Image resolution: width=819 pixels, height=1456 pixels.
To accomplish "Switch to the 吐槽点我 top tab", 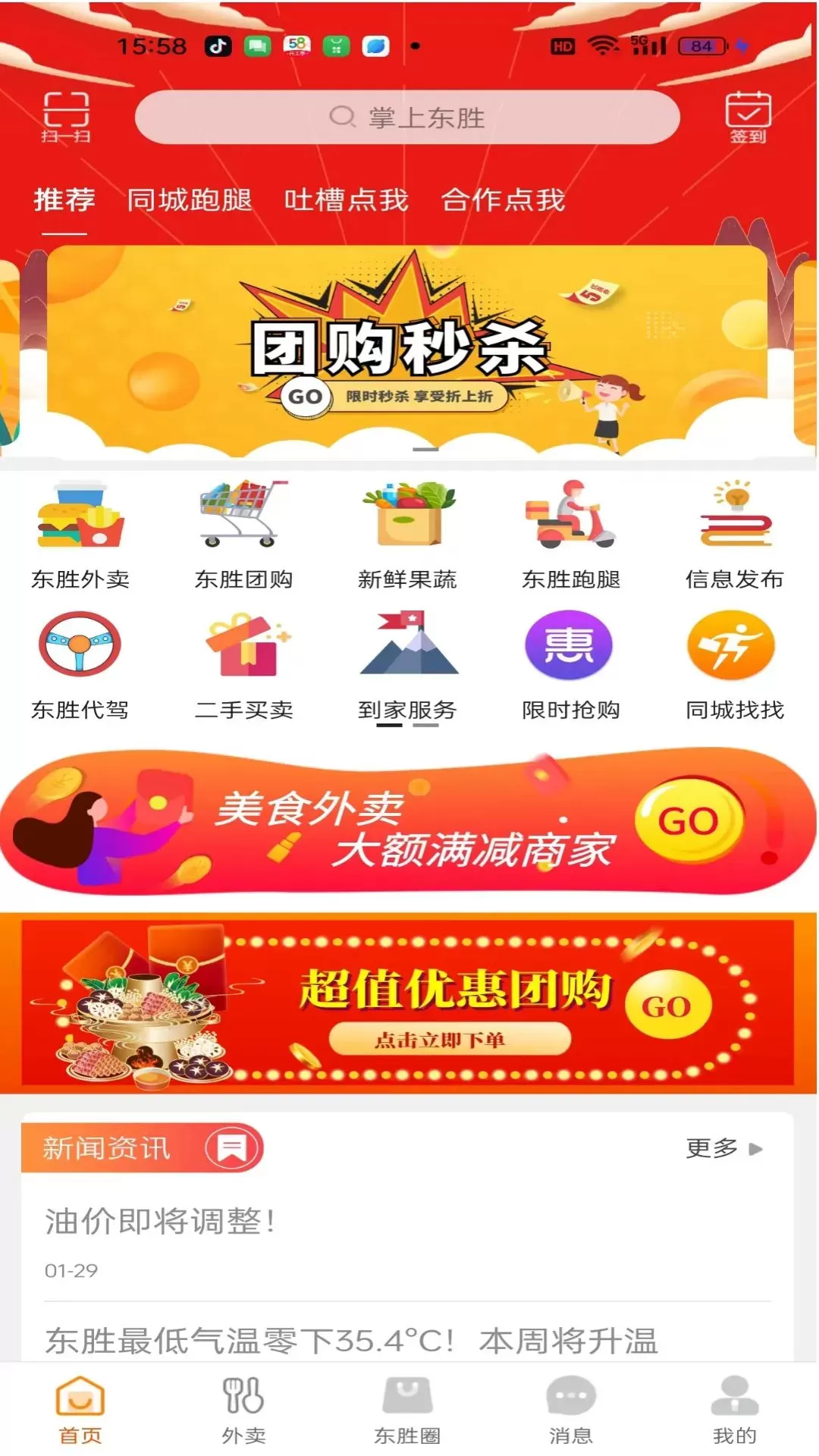I will coord(346,200).
